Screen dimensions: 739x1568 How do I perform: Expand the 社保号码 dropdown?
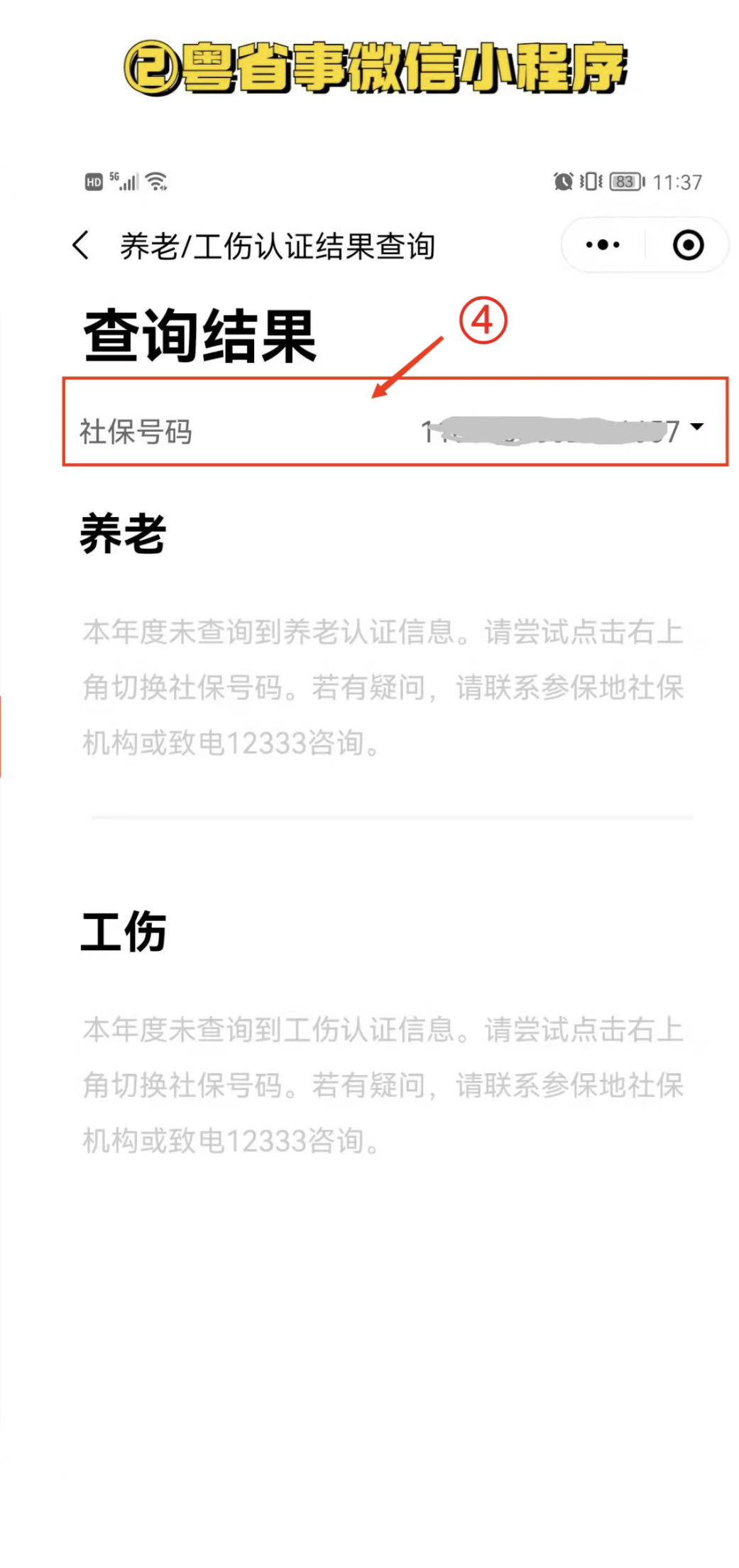[x=696, y=427]
